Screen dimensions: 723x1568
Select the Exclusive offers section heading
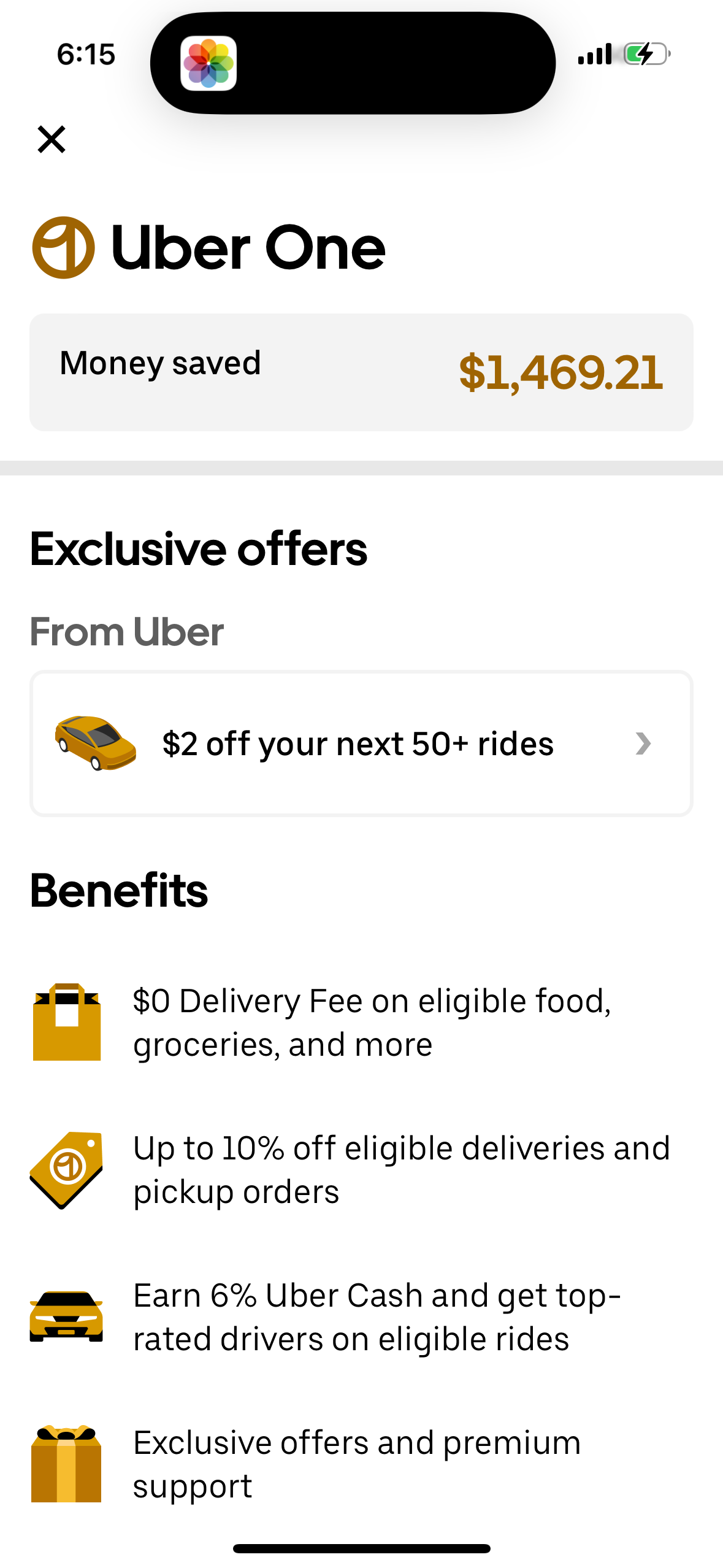(199, 550)
